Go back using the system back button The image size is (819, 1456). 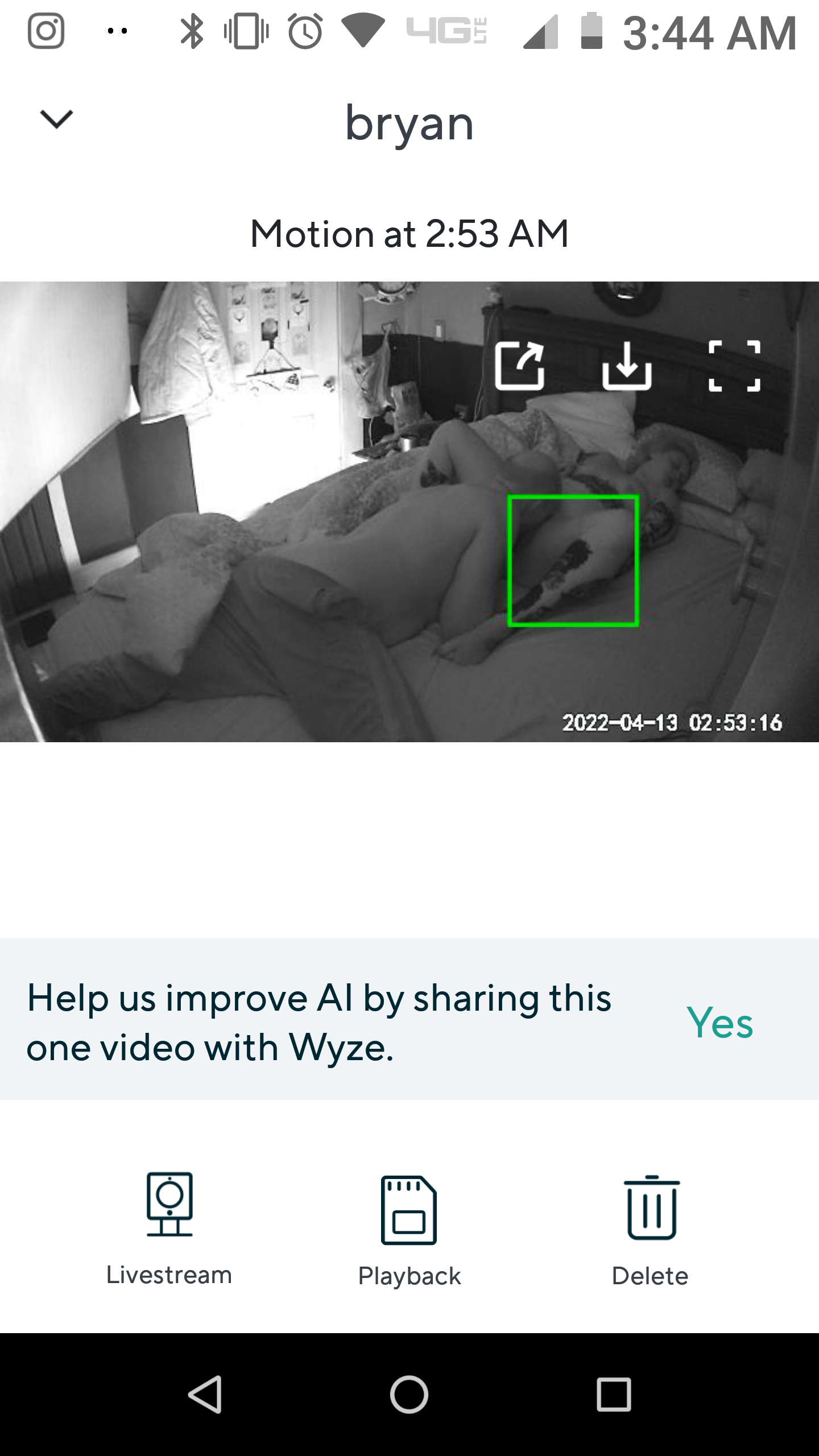pyautogui.click(x=205, y=1394)
